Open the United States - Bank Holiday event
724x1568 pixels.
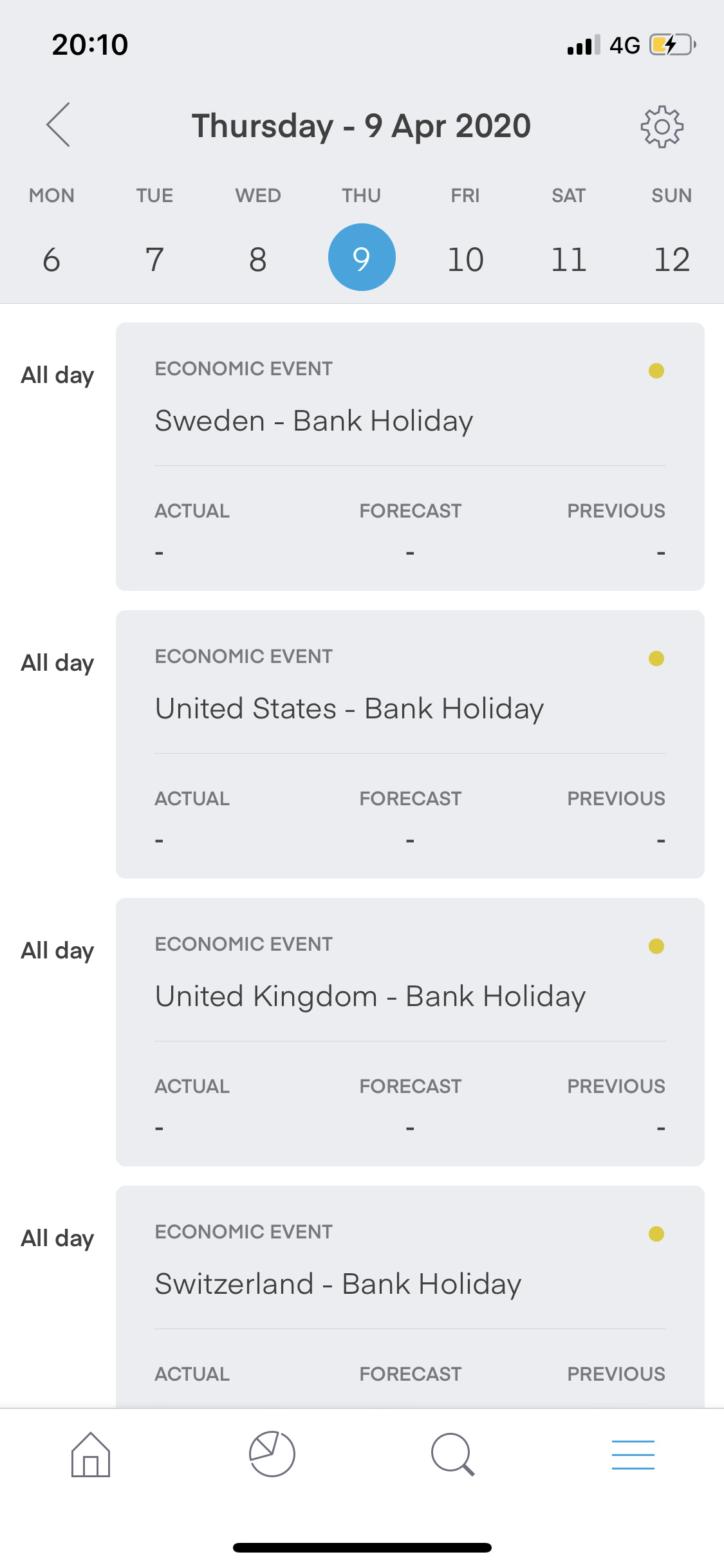(x=410, y=743)
